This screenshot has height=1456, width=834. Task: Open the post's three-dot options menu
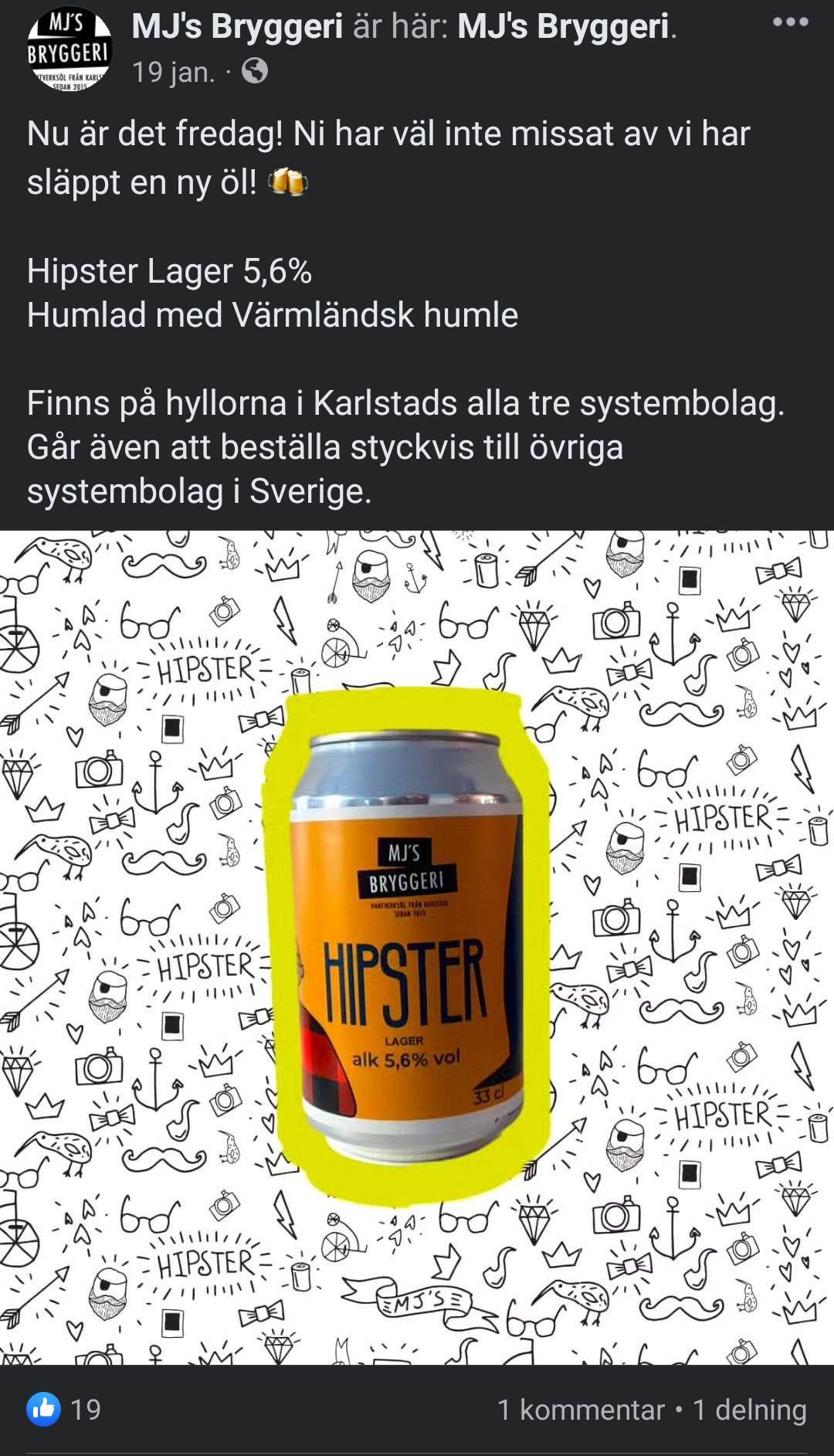(x=791, y=22)
